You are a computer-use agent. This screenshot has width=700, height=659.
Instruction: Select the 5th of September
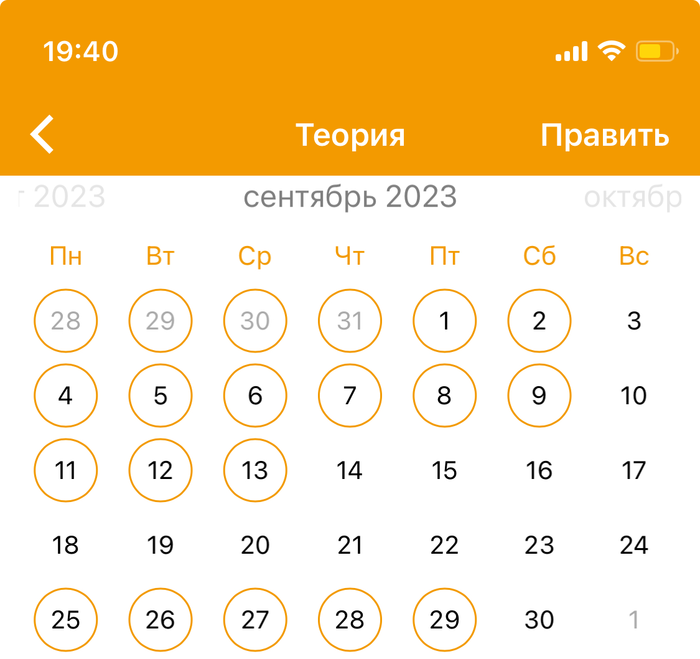point(160,395)
